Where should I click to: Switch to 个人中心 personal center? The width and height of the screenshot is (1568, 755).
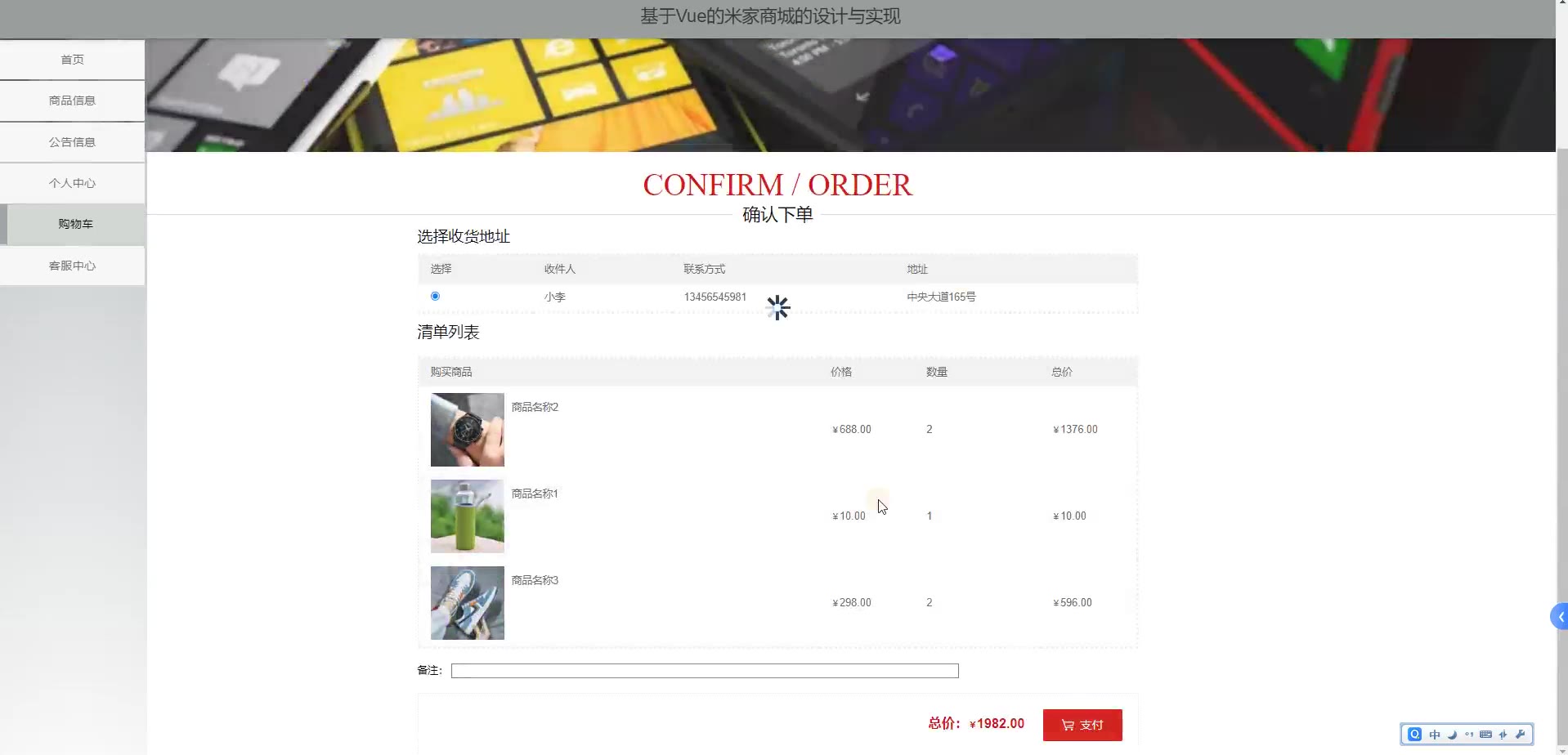72,183
